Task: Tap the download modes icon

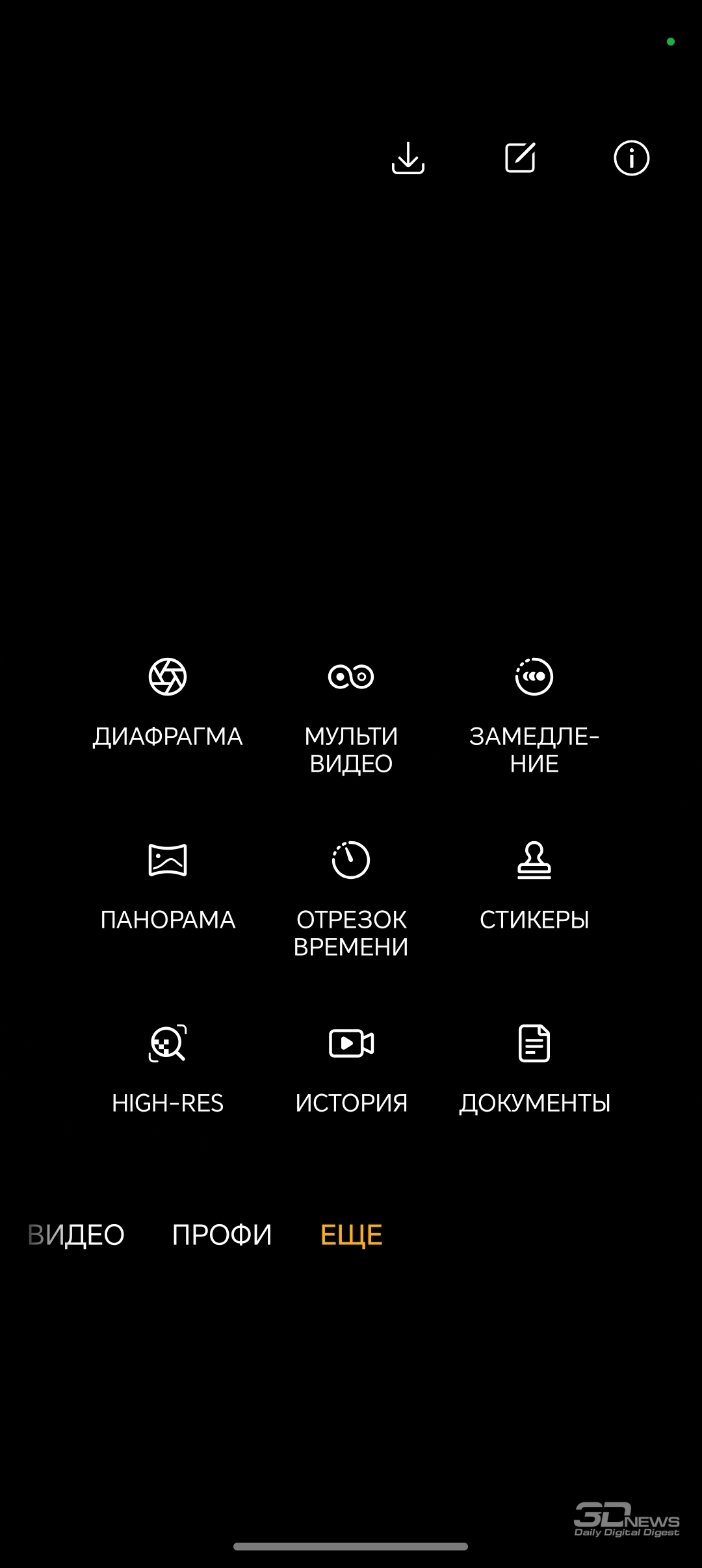Action: pos(408,158)
